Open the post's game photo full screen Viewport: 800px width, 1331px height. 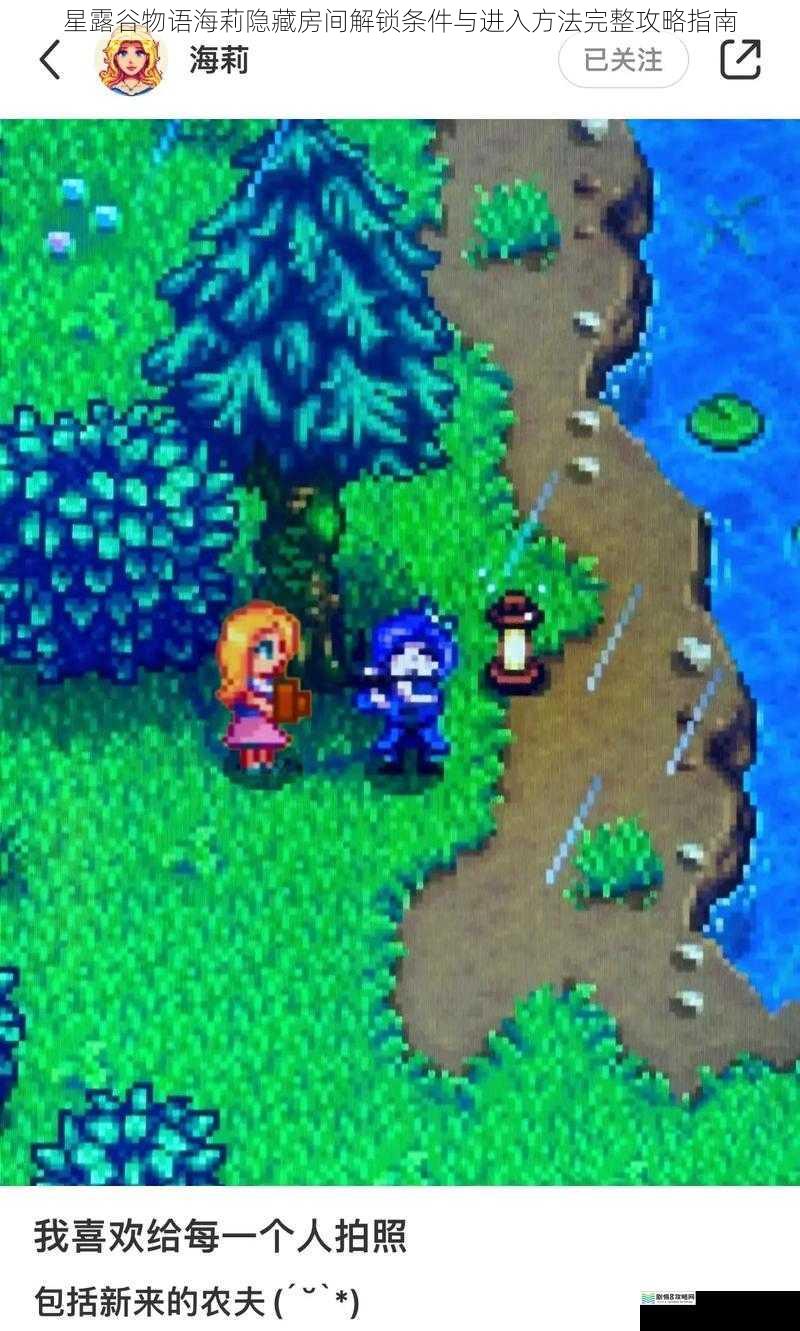(x=400, y=650)
